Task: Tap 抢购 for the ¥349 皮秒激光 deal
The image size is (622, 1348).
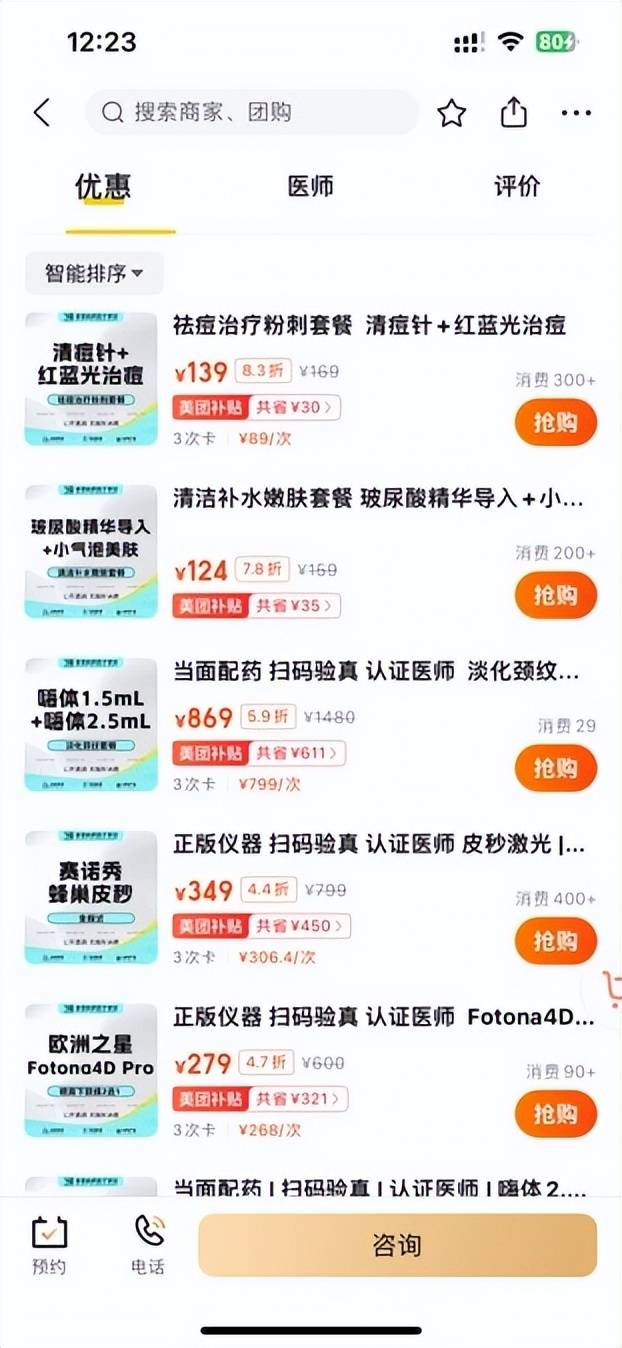Action: tap(555, 941)
